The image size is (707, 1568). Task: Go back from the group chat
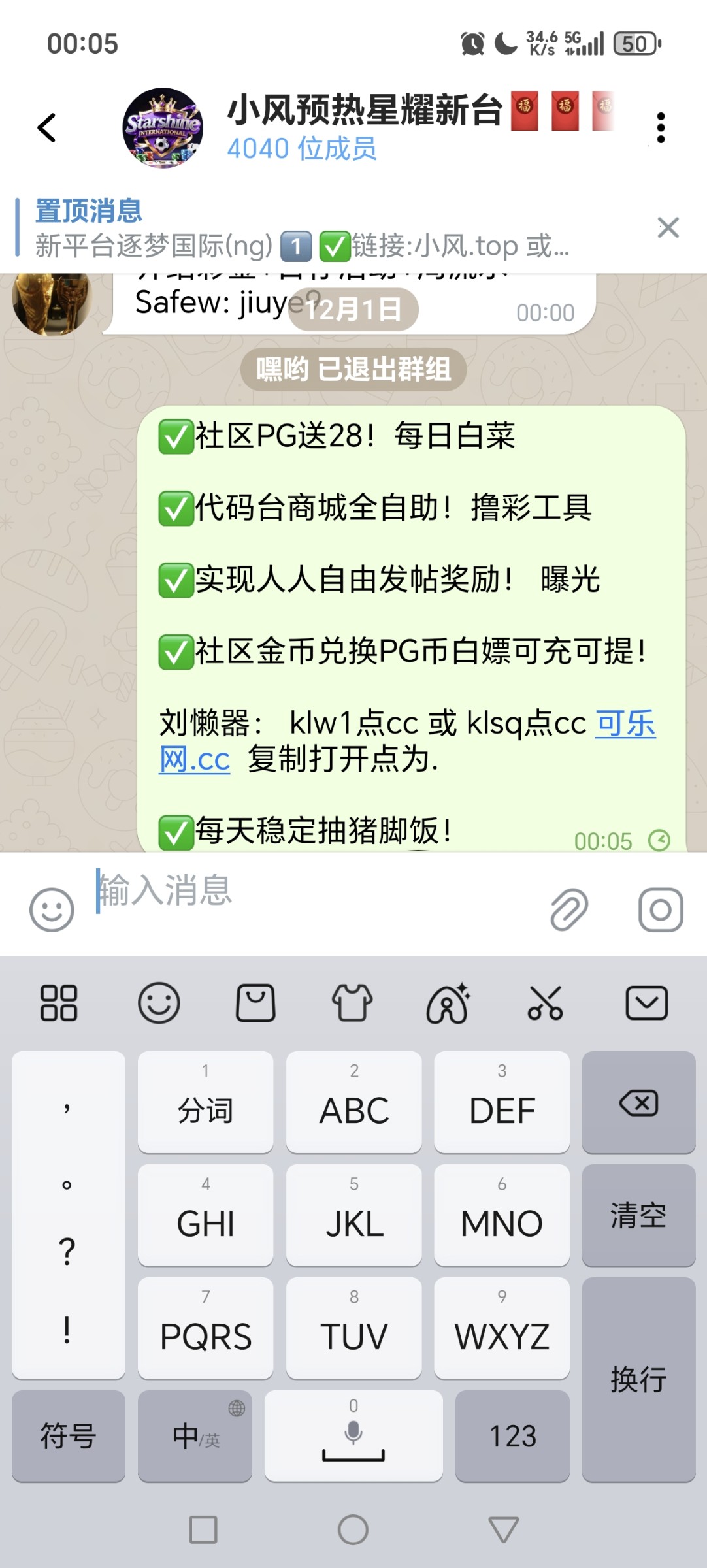pos(47,127)
